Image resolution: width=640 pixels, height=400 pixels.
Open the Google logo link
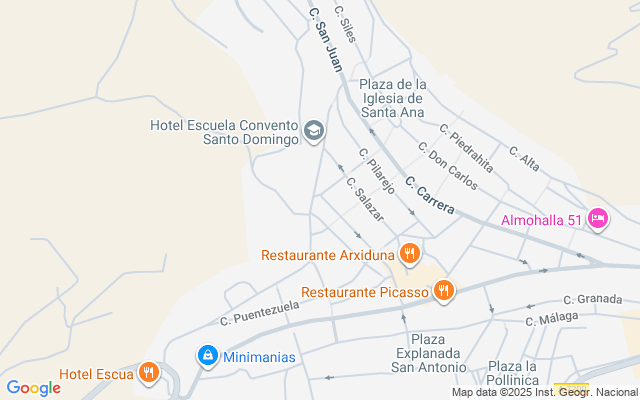pyautogui.click(x=33, y=388)
